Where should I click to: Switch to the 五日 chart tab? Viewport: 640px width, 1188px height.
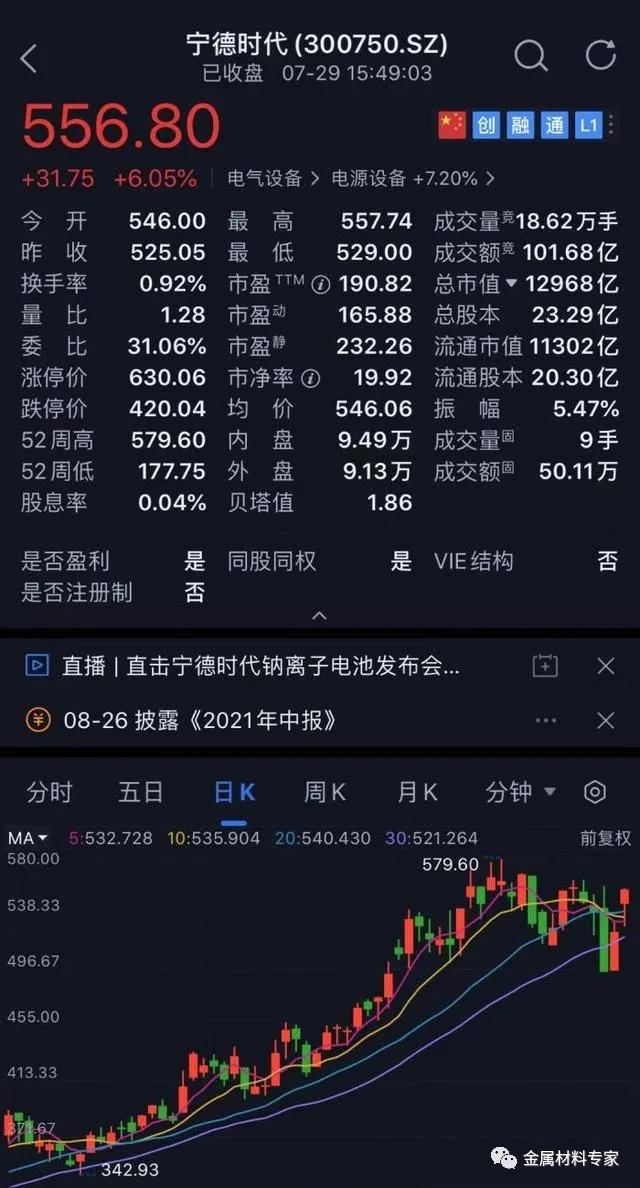pyautogui.click(x=140, y=793)
